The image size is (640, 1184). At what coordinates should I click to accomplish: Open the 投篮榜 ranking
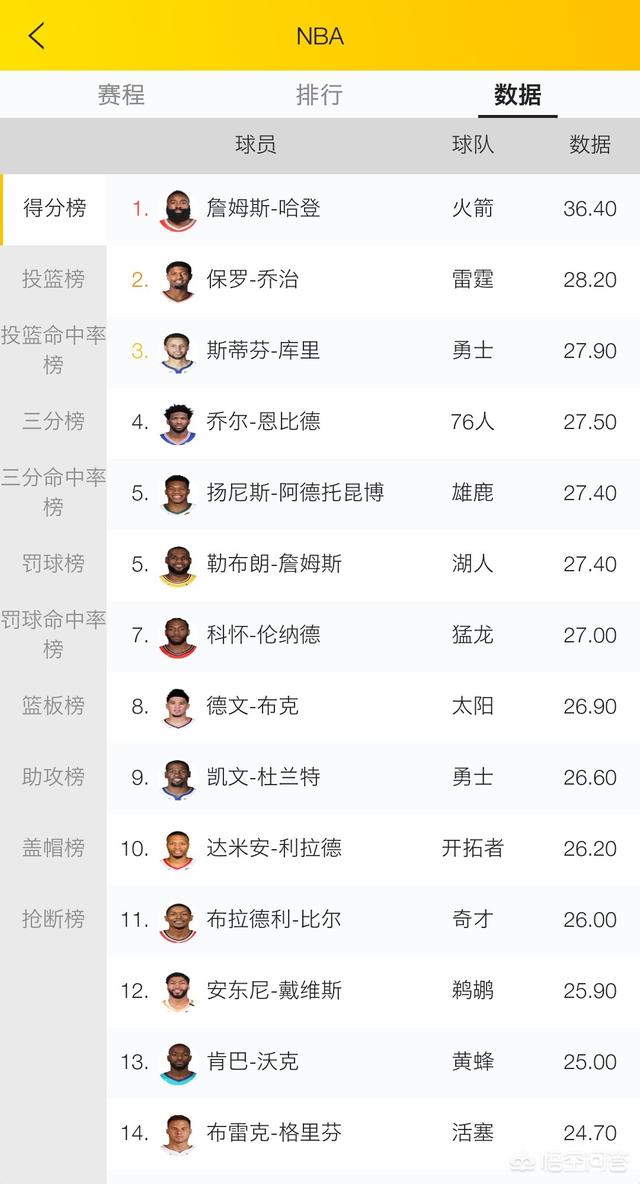[x=54, y=279]
